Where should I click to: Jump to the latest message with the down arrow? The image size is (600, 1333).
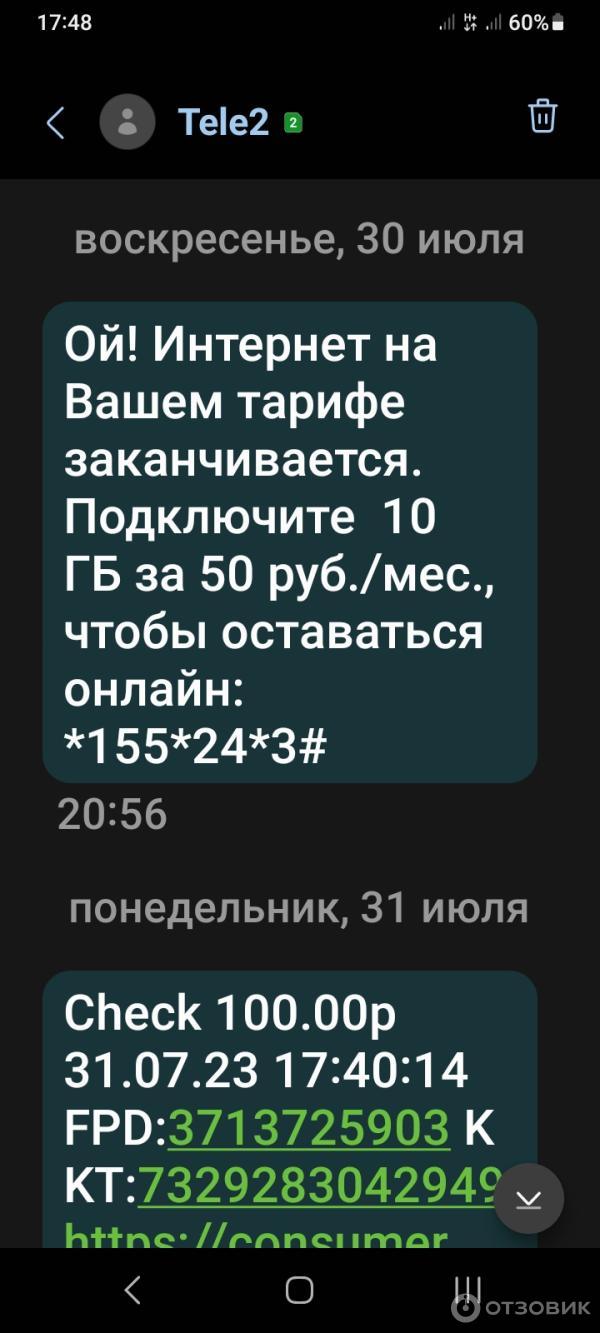[528, 1199]
